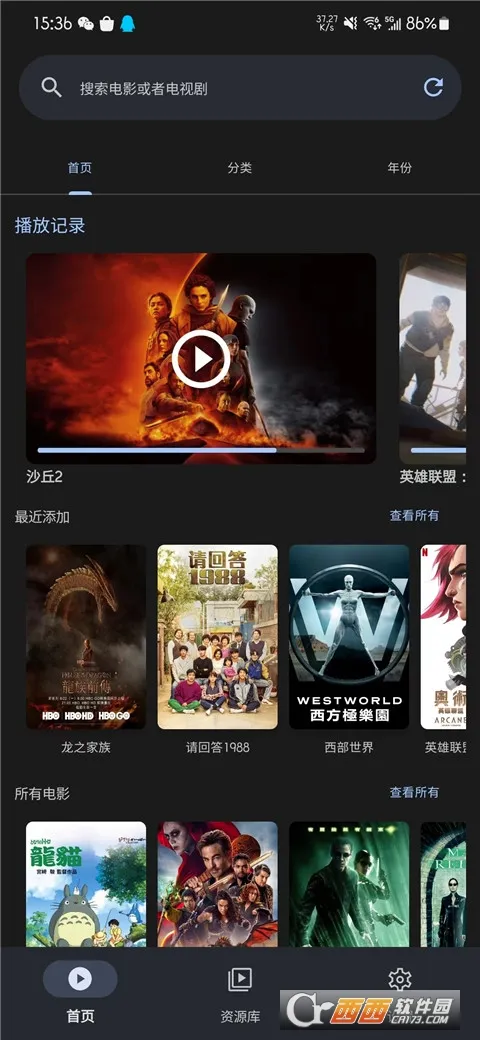Open the 龍貓 movie poster
480x1040 pixels.
86,884
